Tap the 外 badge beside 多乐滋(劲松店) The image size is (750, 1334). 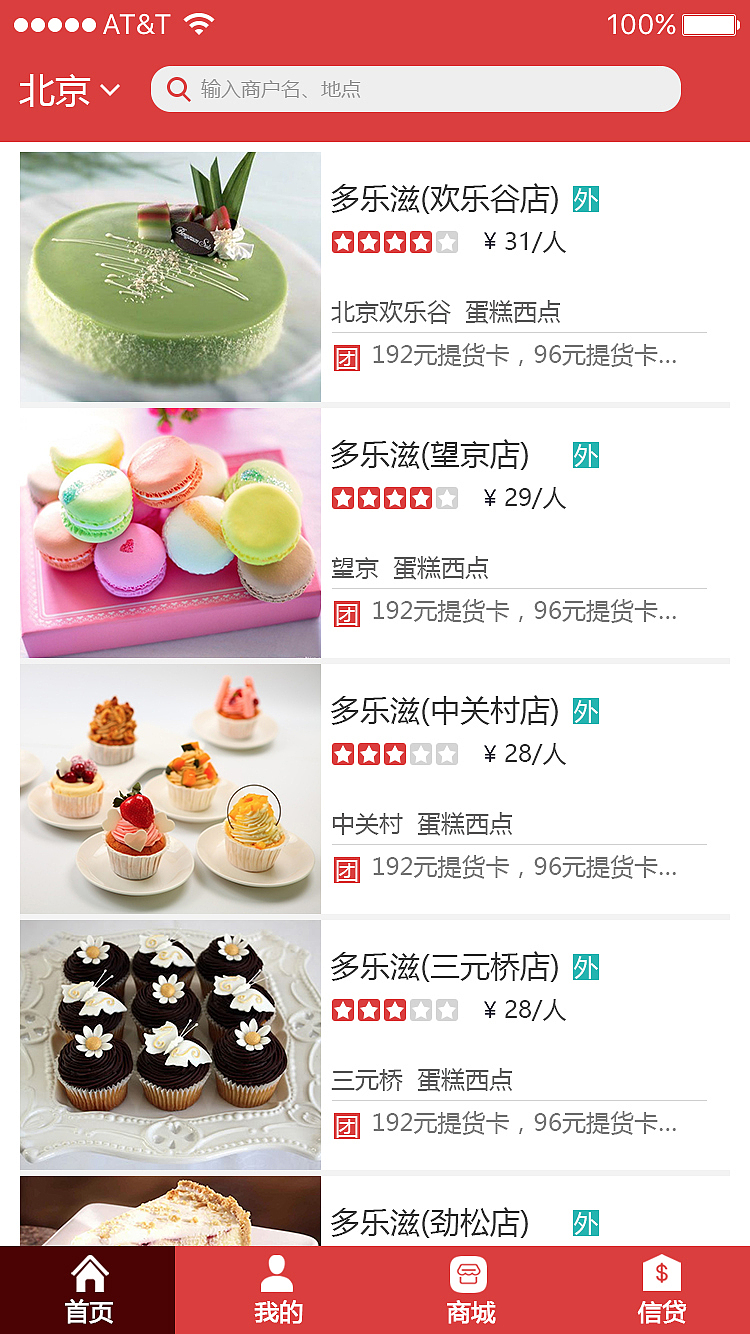point(586,1222)
